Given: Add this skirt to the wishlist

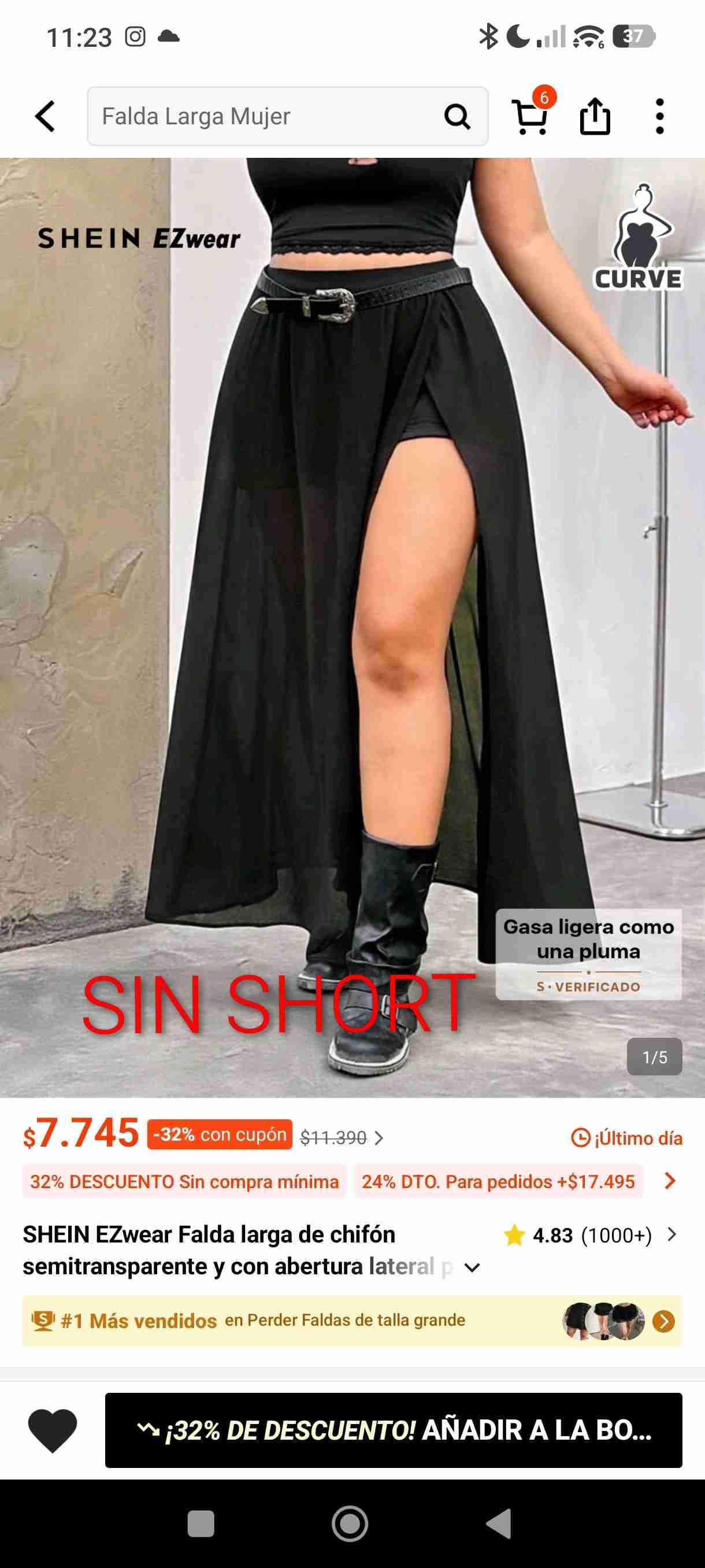Looking at the screenshot, I should [53, 1430].
